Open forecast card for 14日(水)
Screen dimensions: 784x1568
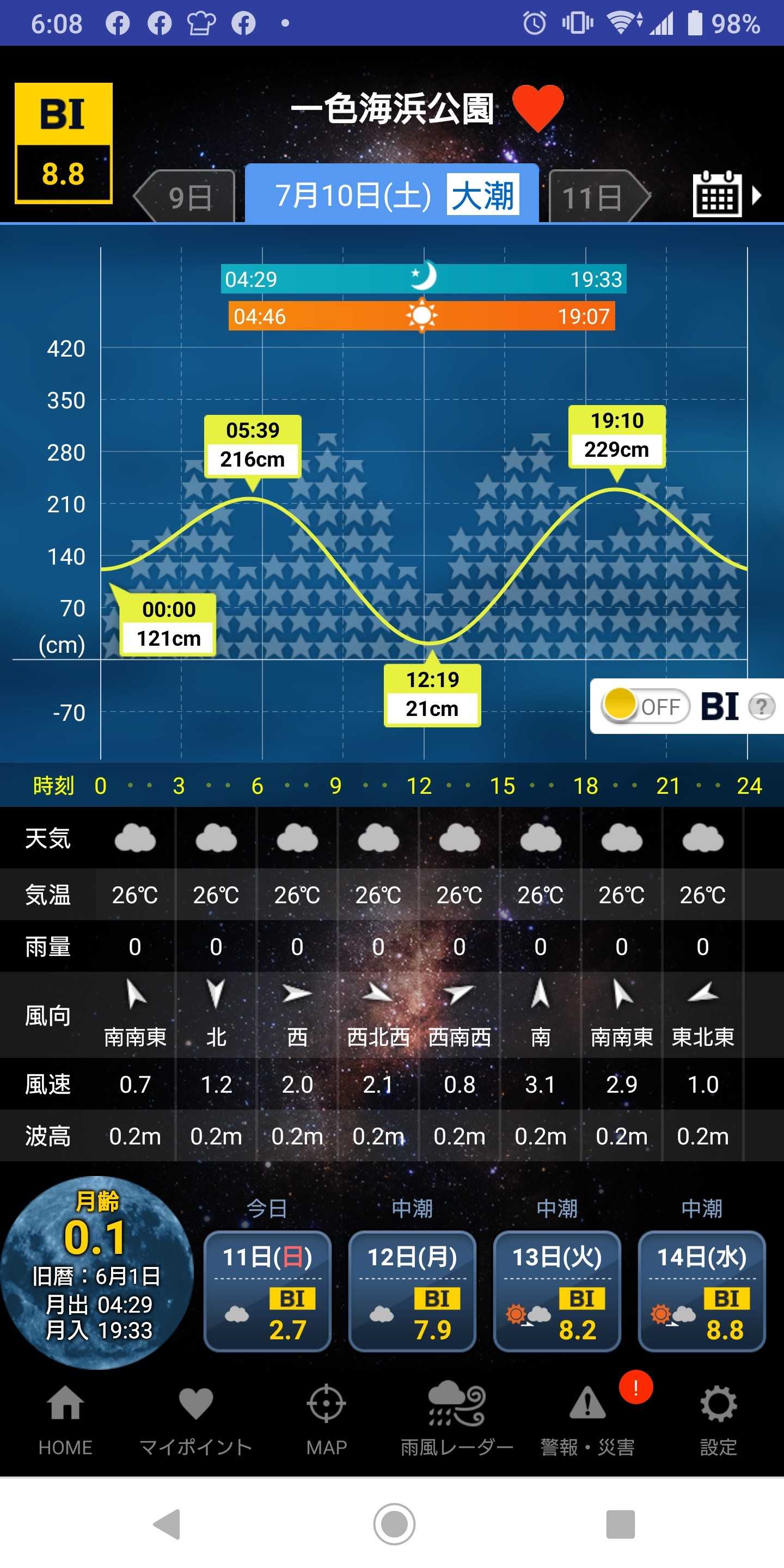click(x=702, y=1291)
